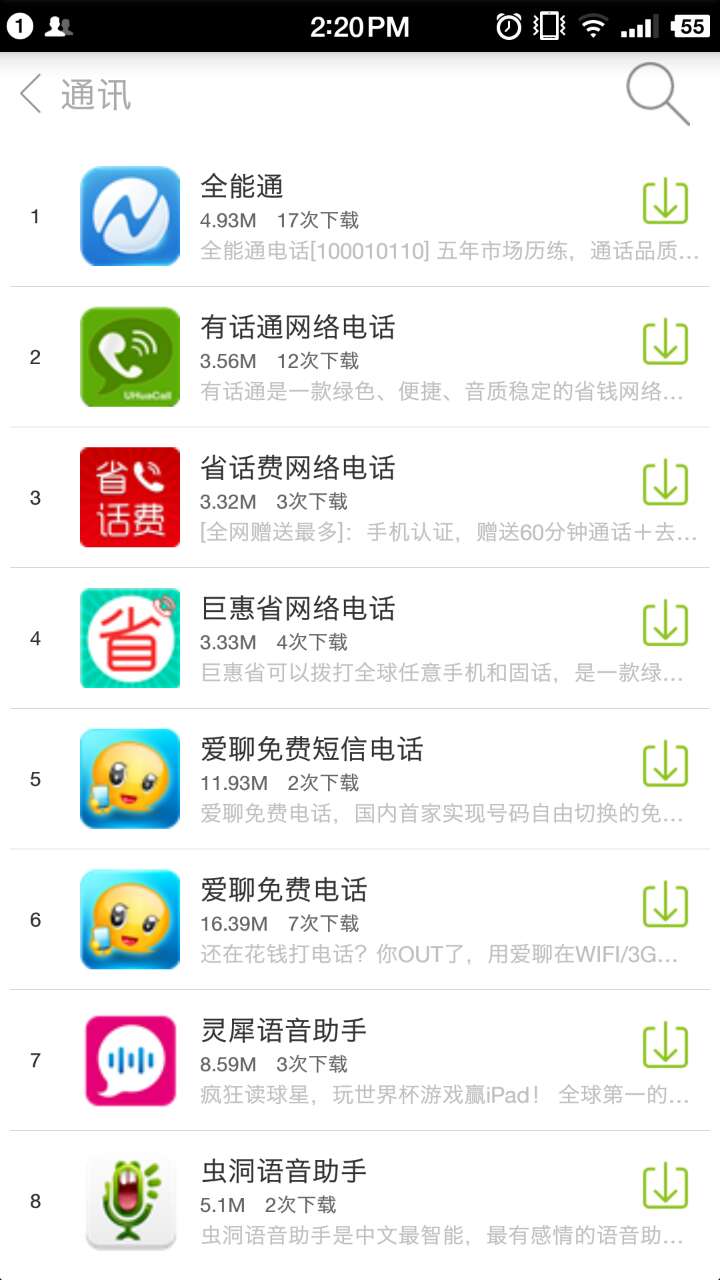Viewport: 720px width, 1280px height.
Task: Download 巨惠省网络电话
Action: click(665, 625)
